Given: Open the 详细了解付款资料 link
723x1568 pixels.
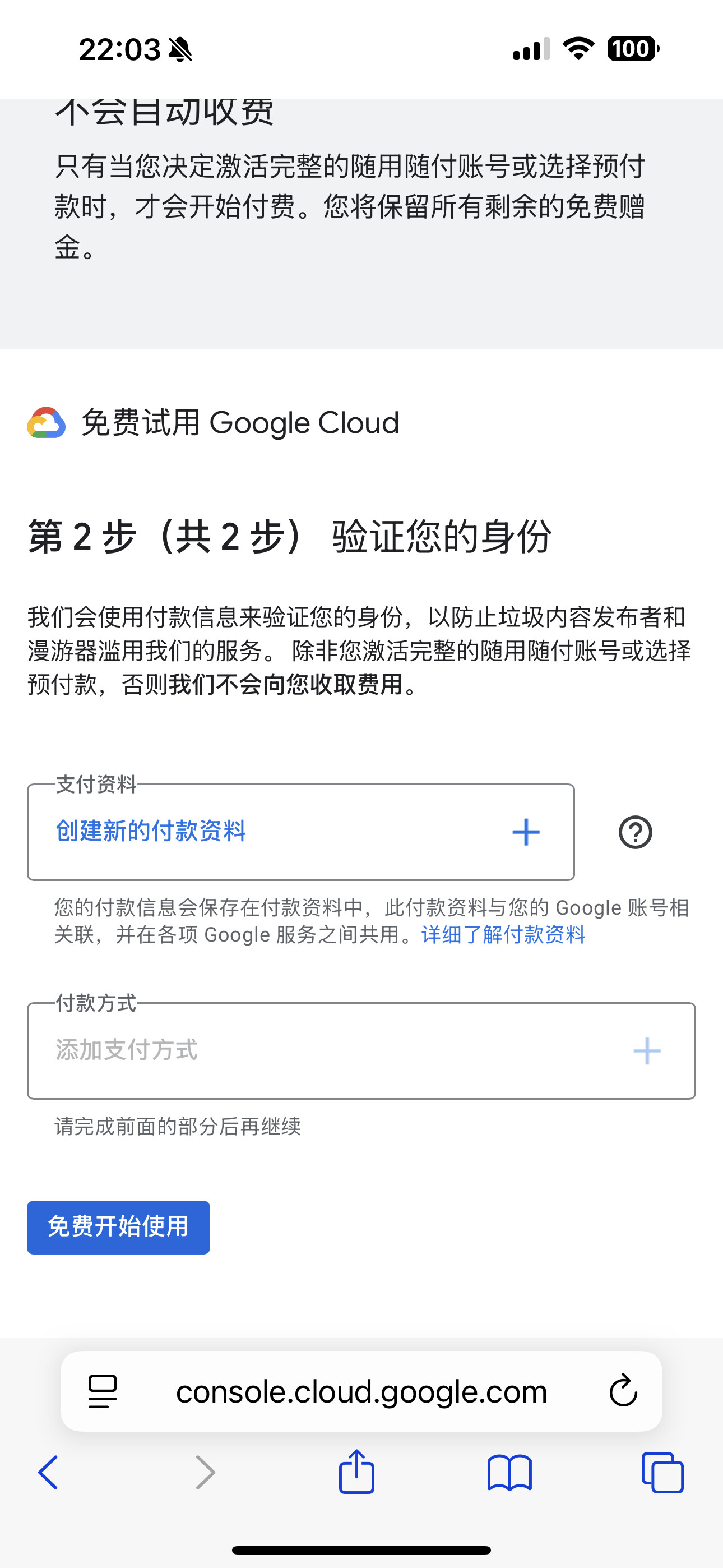Looking at the screenshot, I should coord(503,934).
